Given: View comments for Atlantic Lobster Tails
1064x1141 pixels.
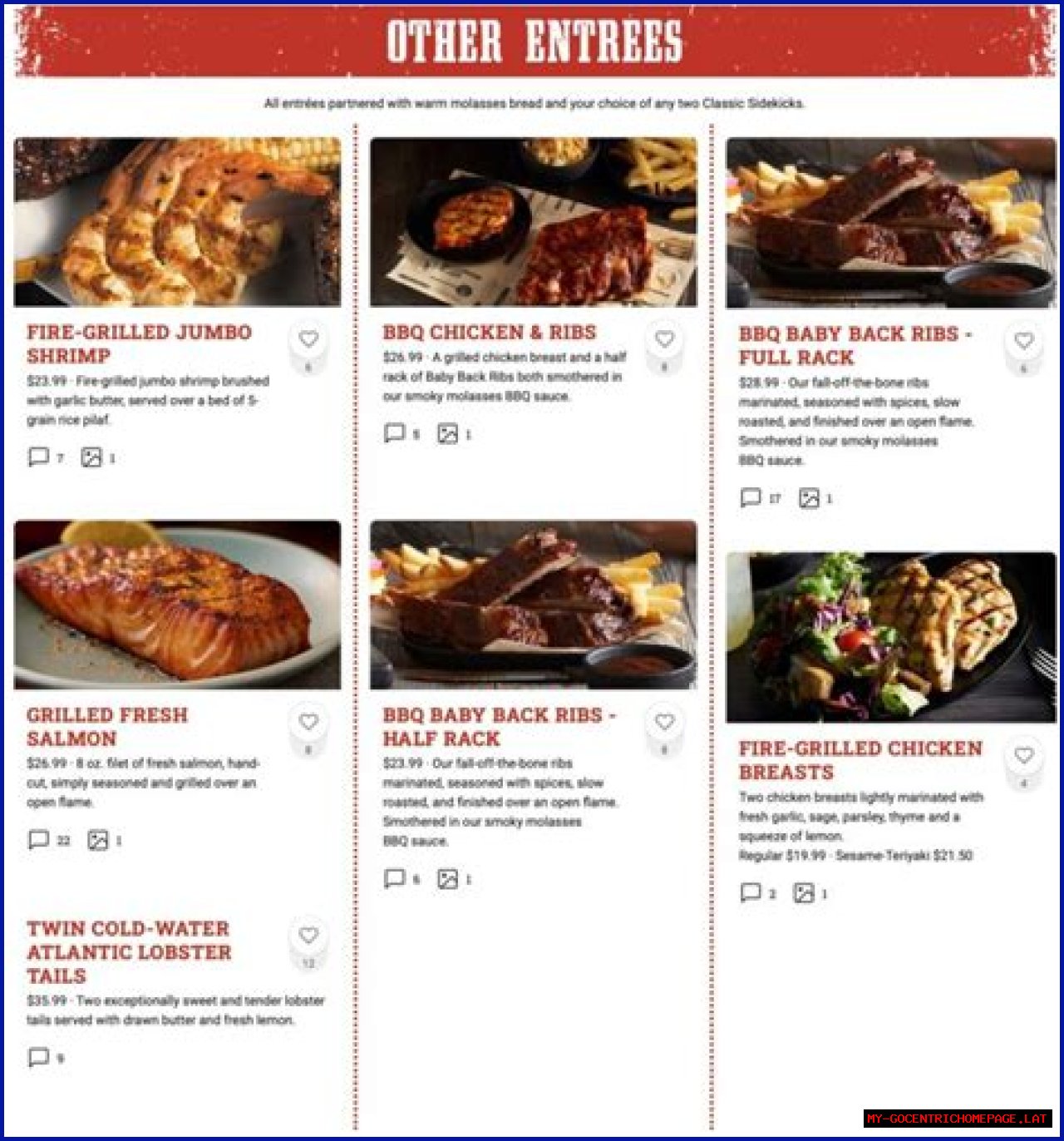Looking at the screenshot, I should click(38, 1057).
